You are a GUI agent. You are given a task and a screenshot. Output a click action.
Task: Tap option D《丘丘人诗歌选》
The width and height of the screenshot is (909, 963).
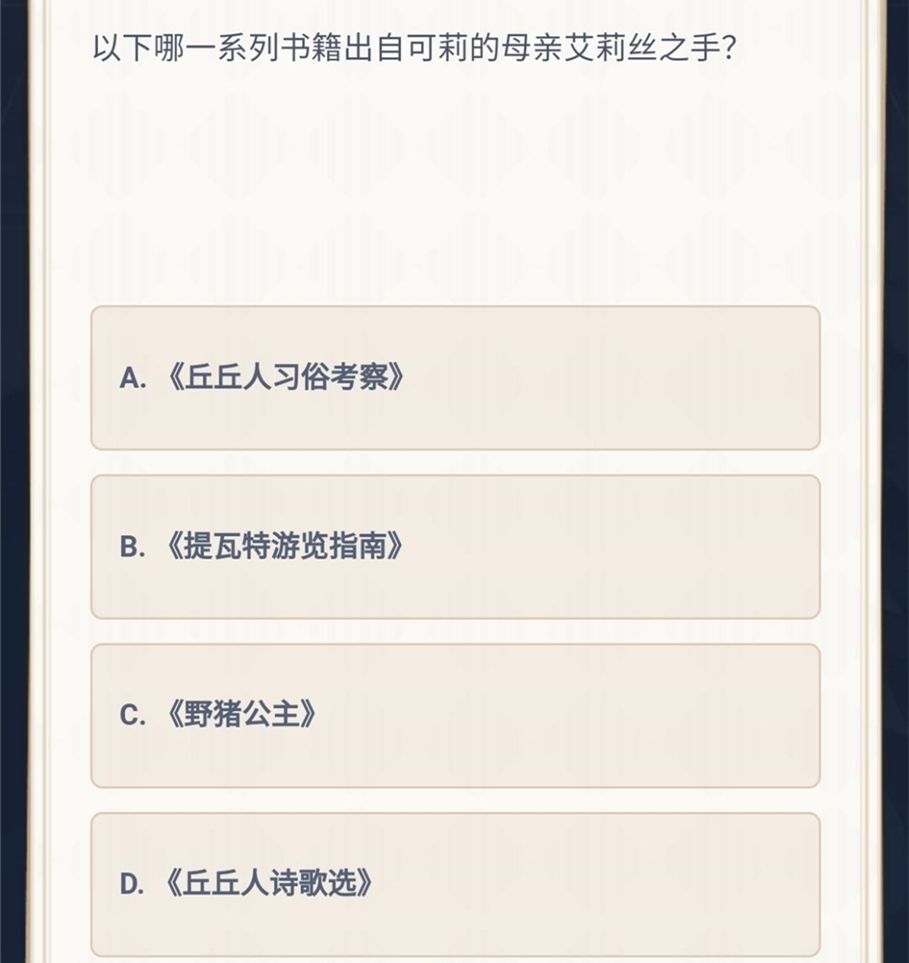pyautogui.click(x=455, y=884)
